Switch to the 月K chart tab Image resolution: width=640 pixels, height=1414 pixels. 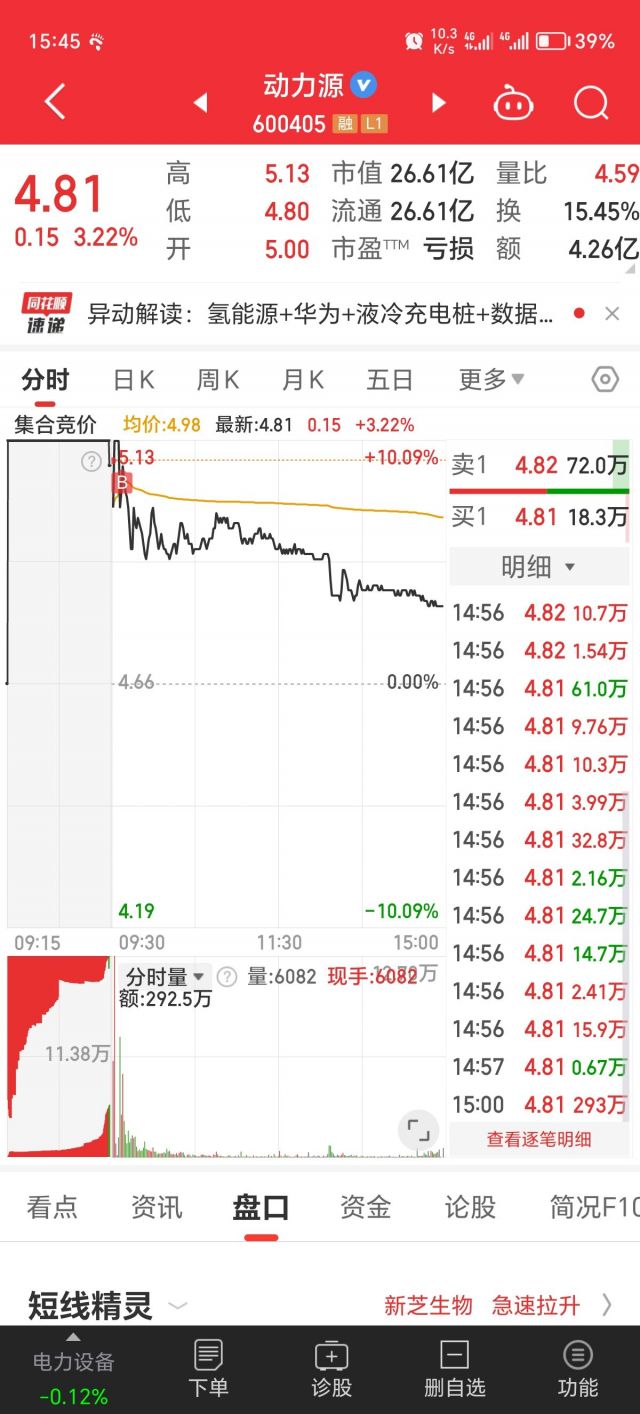tap(303, 380)
